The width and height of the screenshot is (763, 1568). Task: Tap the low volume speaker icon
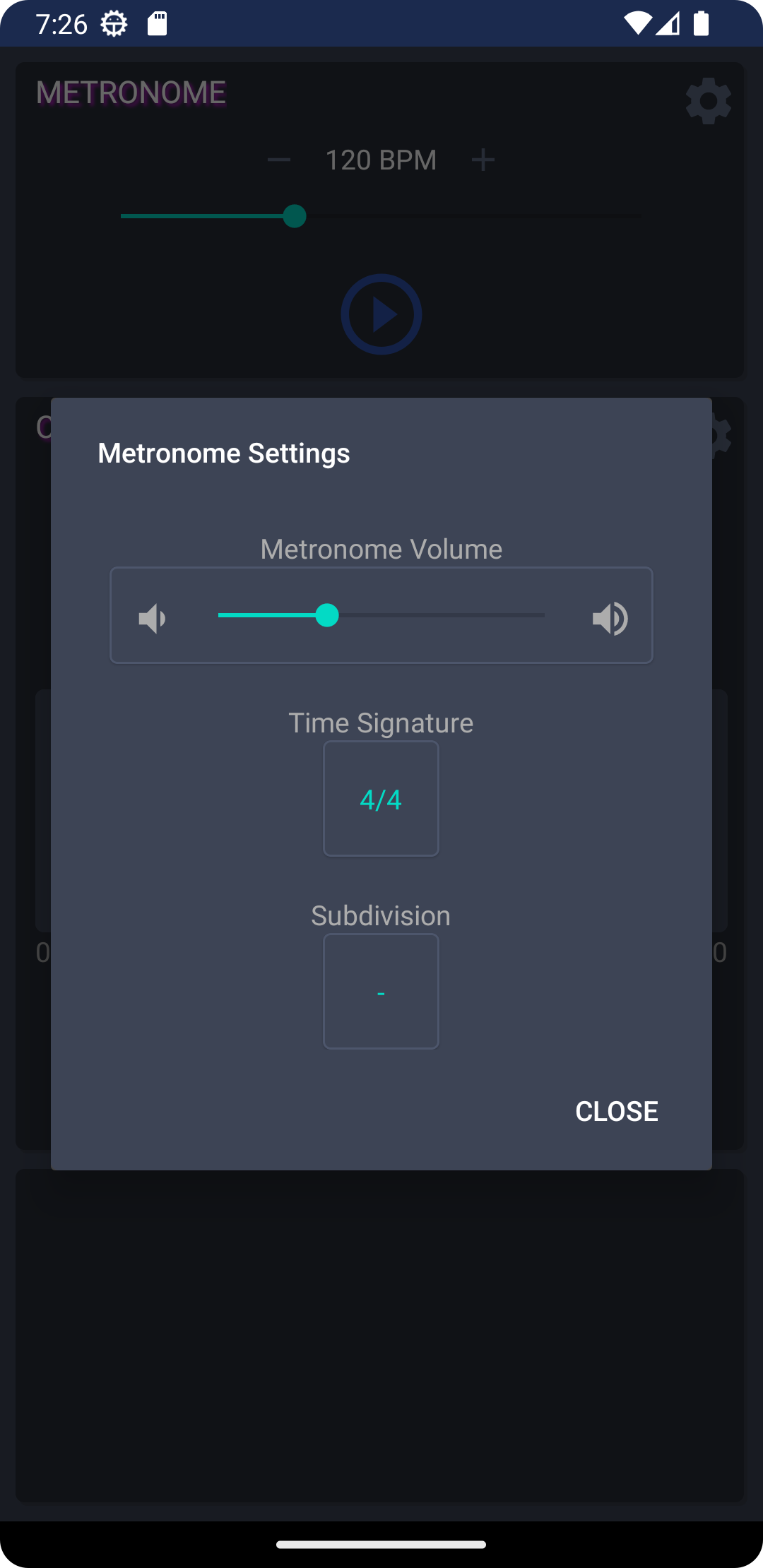tap(153, 619)
